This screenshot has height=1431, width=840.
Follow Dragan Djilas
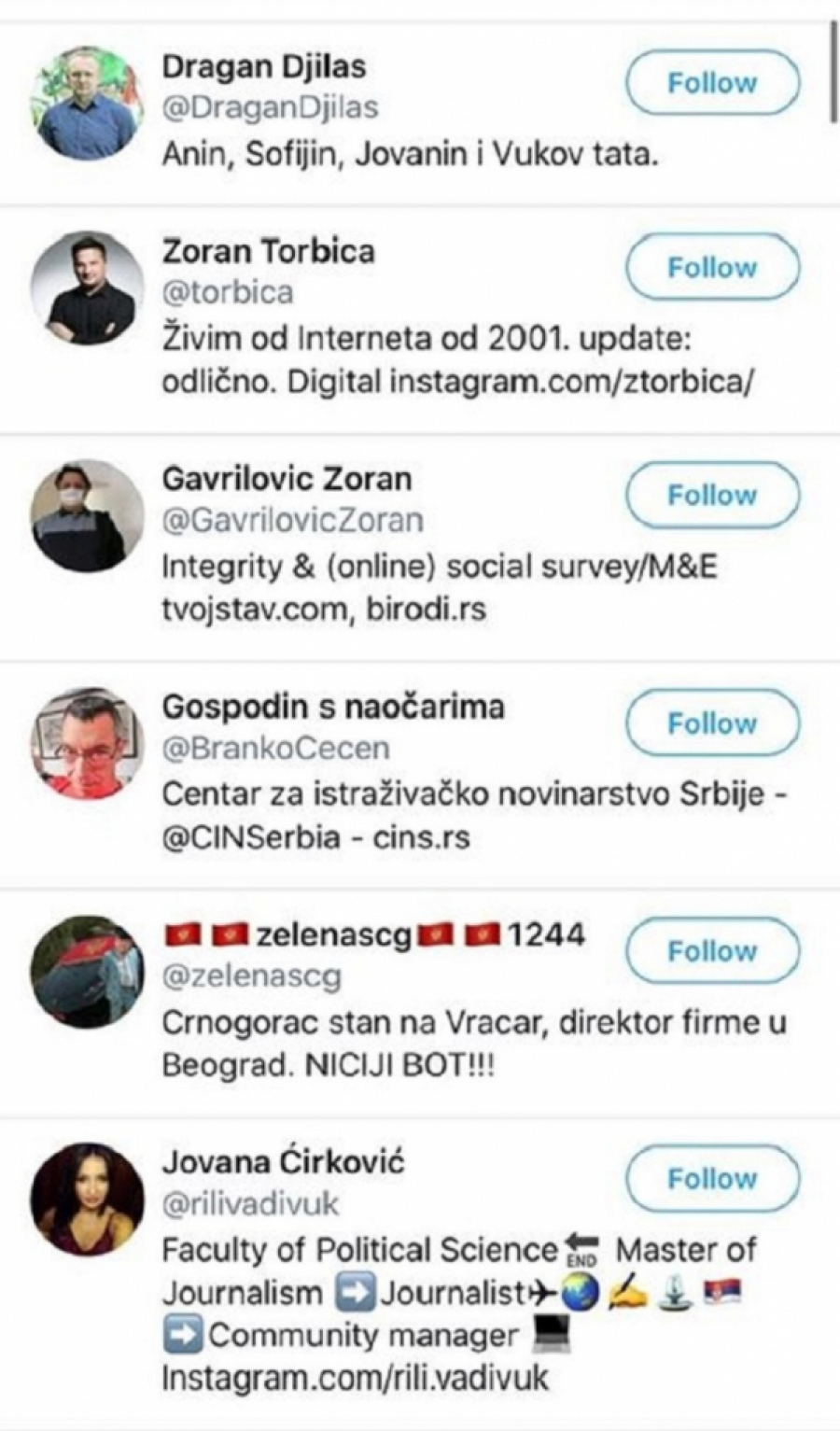711,83
